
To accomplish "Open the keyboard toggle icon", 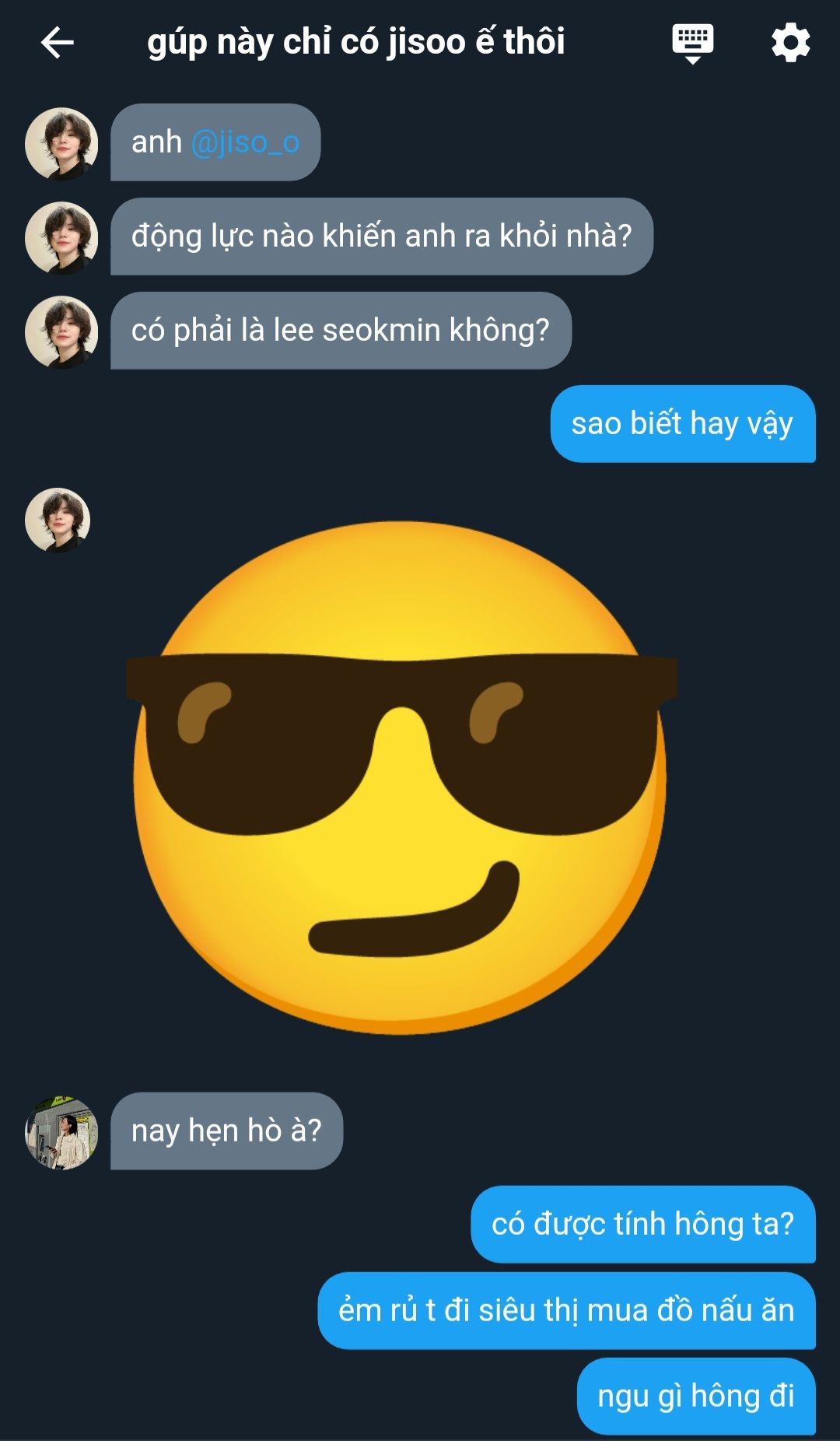I will pyautogui.click(x=692, y=42).
